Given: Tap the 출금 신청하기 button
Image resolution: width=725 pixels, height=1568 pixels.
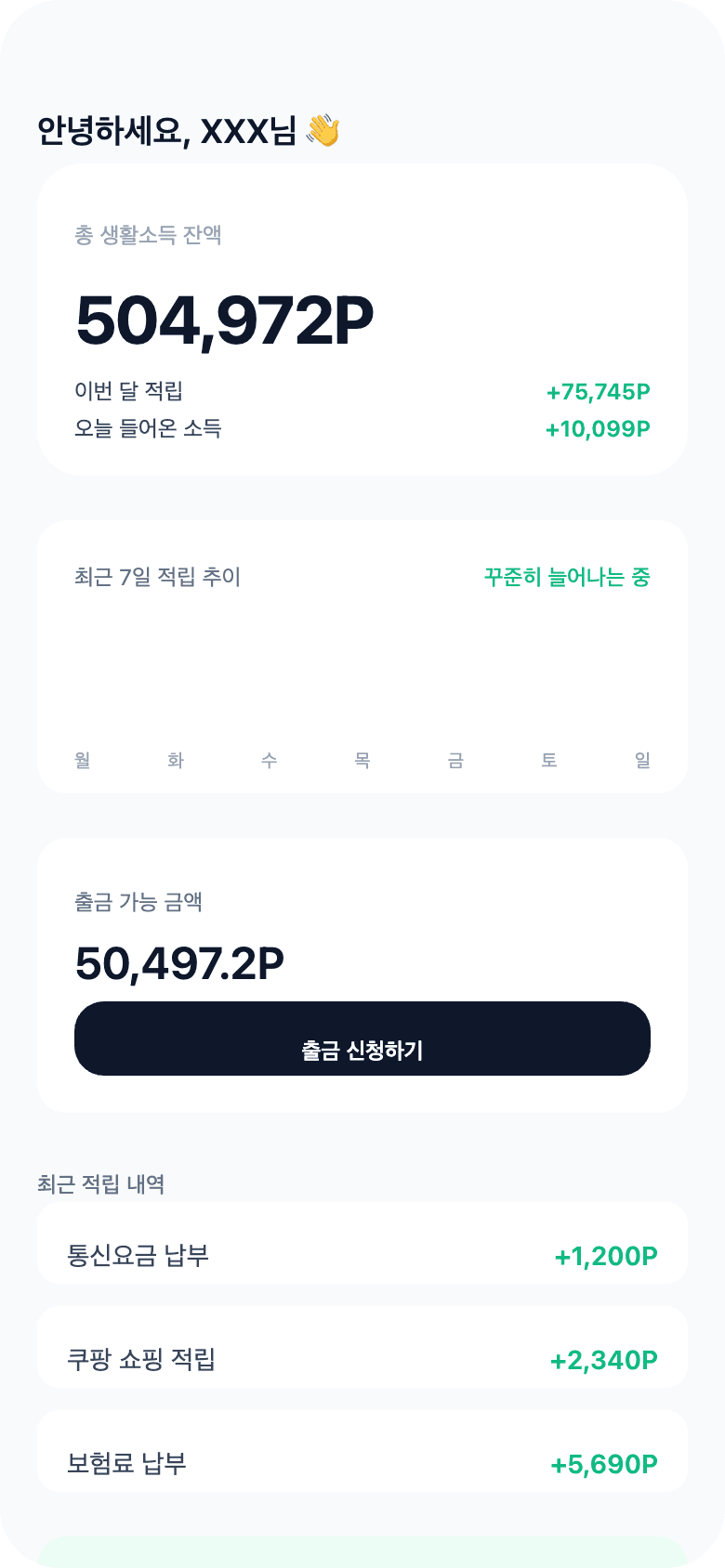Looking at the screenshot, I should pyautogui.click(x=362, y=1039).
